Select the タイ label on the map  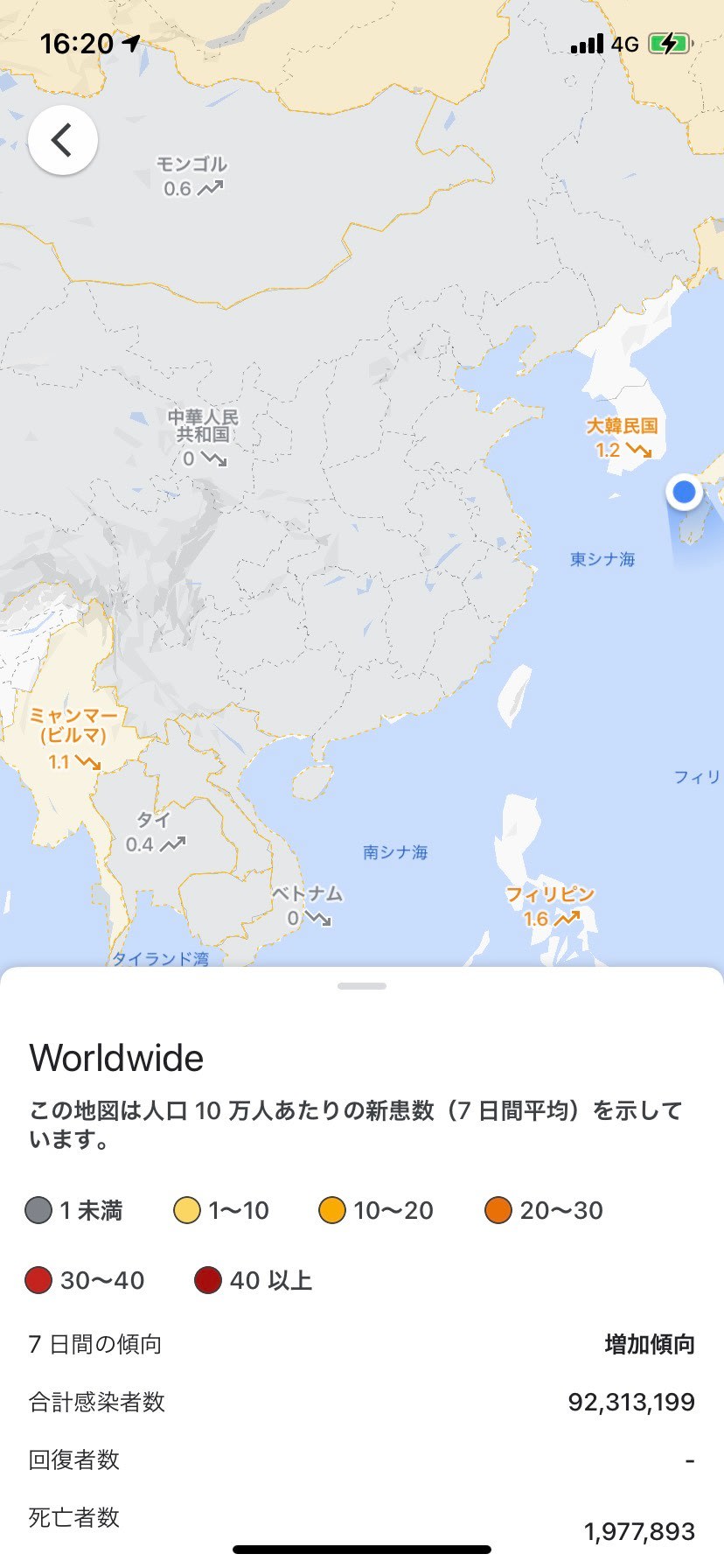(153, 820)
